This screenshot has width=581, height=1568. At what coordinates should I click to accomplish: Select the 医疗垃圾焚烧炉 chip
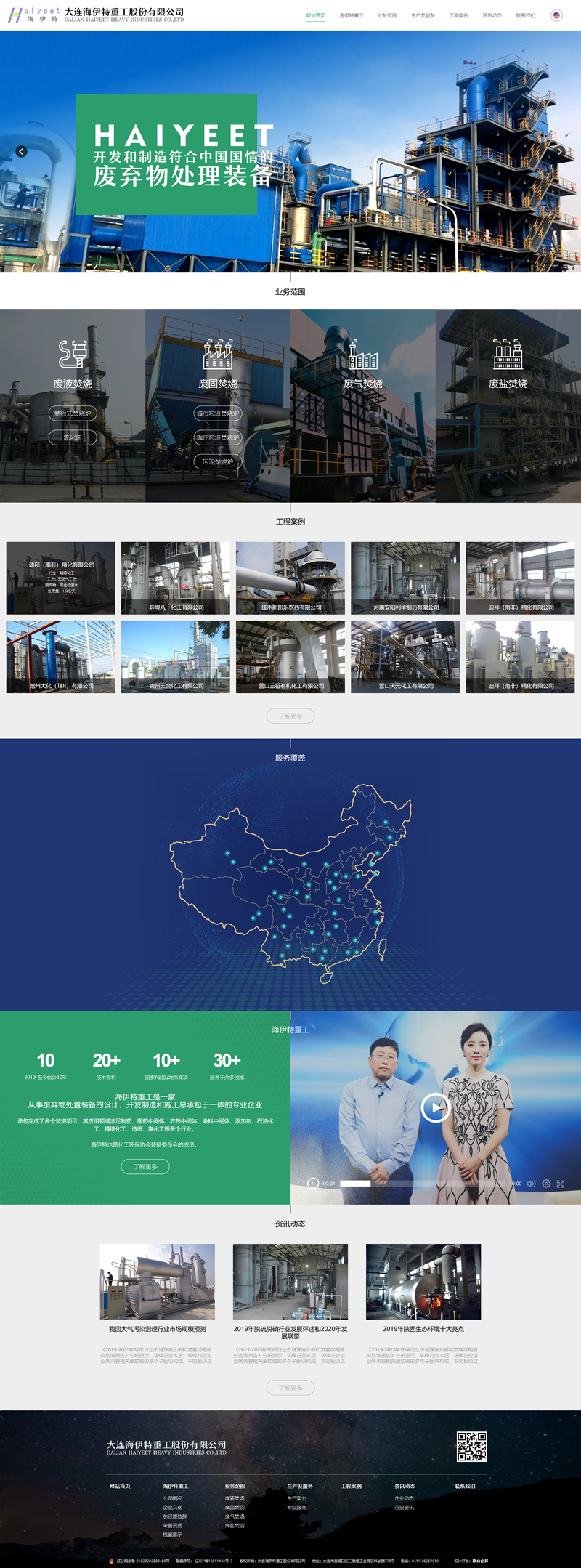pos(217,437)
